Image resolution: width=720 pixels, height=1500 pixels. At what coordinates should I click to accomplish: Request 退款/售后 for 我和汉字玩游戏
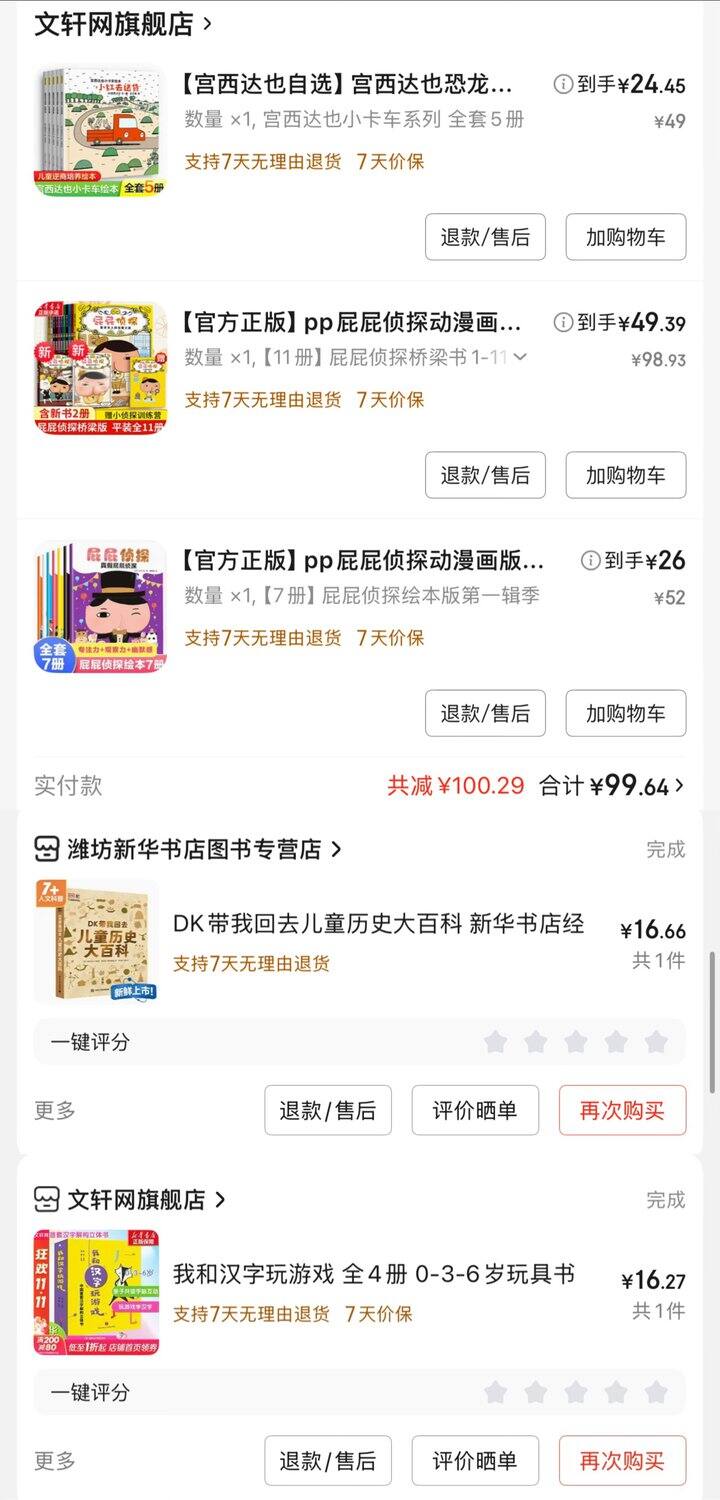click(328, 1461)
